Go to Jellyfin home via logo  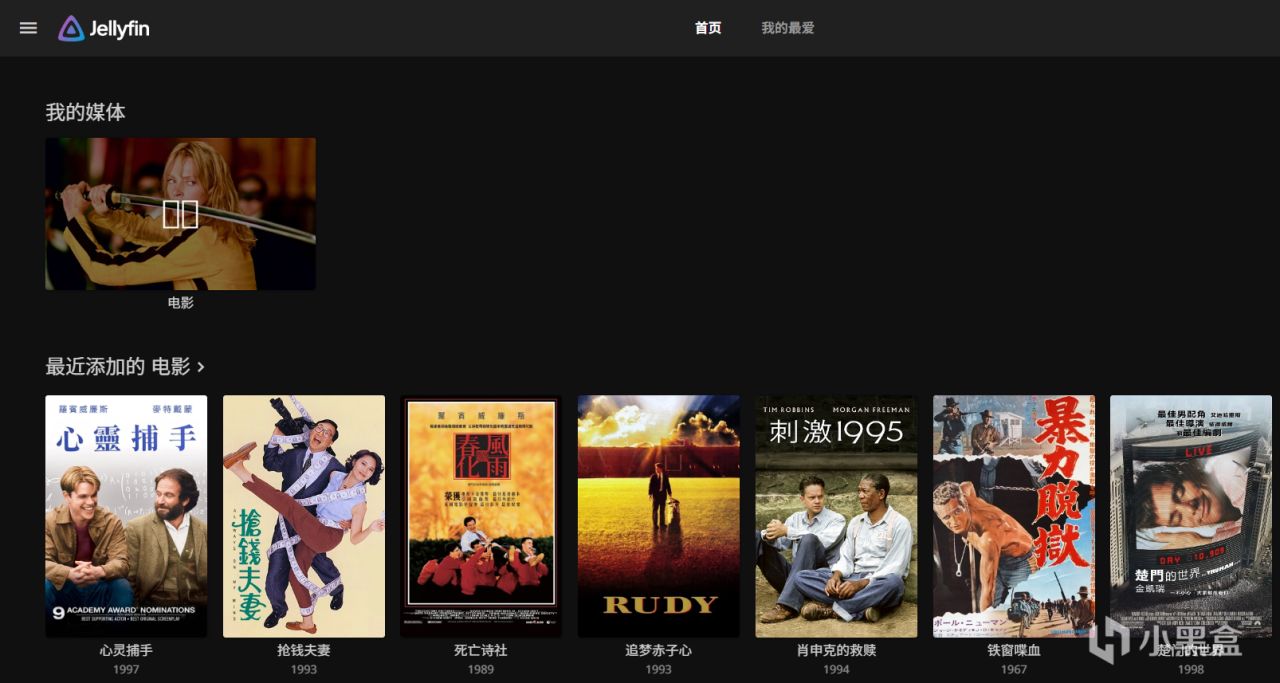coord(104,28)
